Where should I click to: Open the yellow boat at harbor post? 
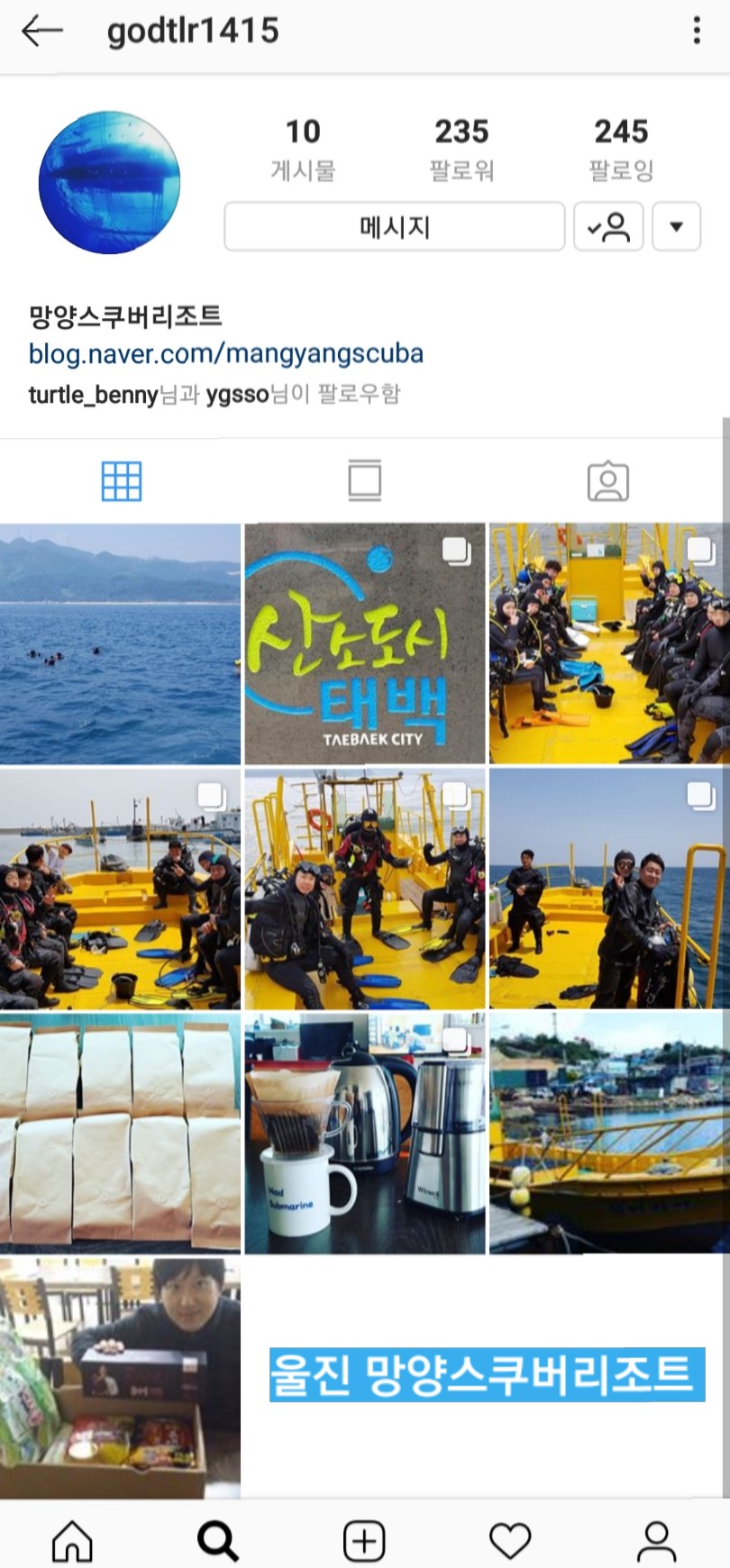point(609,1132)
